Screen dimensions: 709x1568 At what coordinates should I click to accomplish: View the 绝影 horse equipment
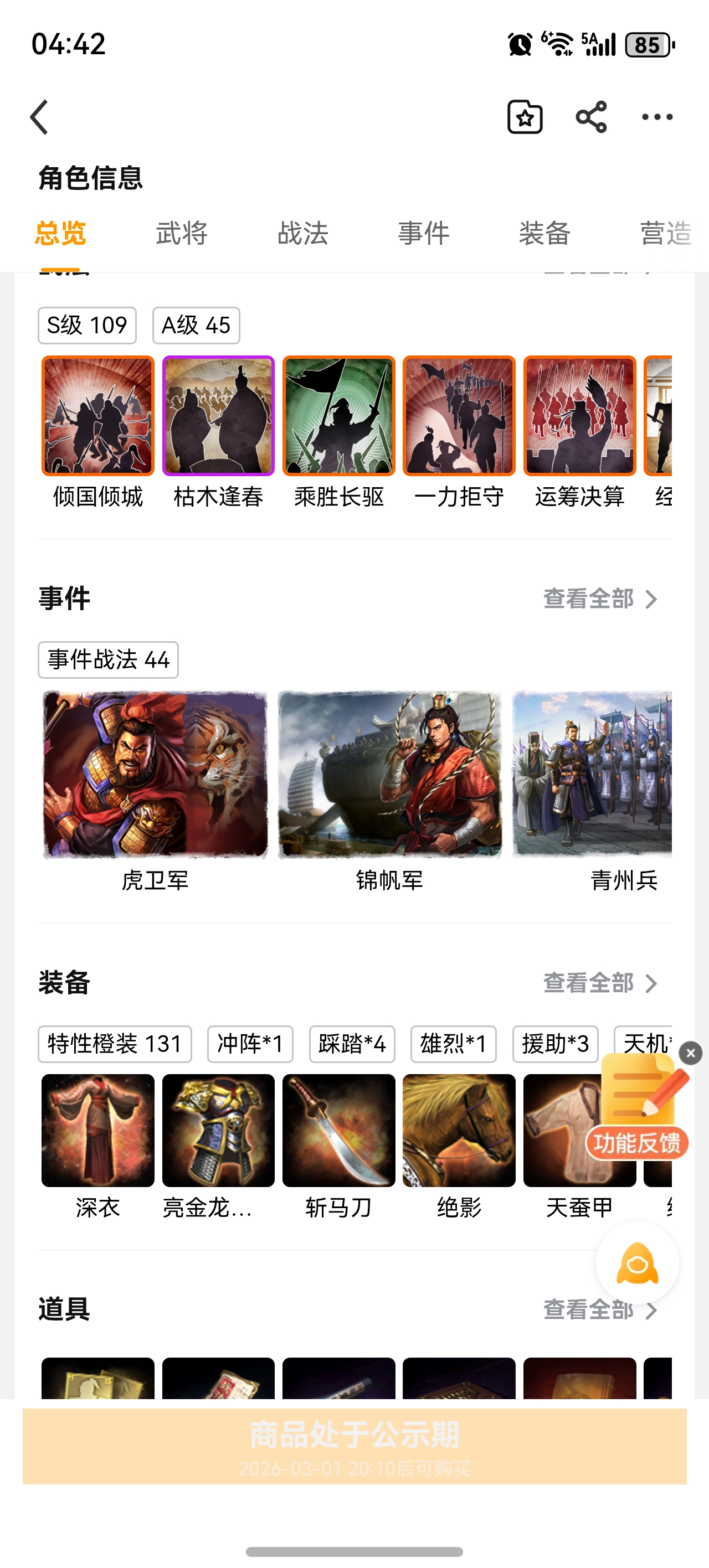(459, 1131)
